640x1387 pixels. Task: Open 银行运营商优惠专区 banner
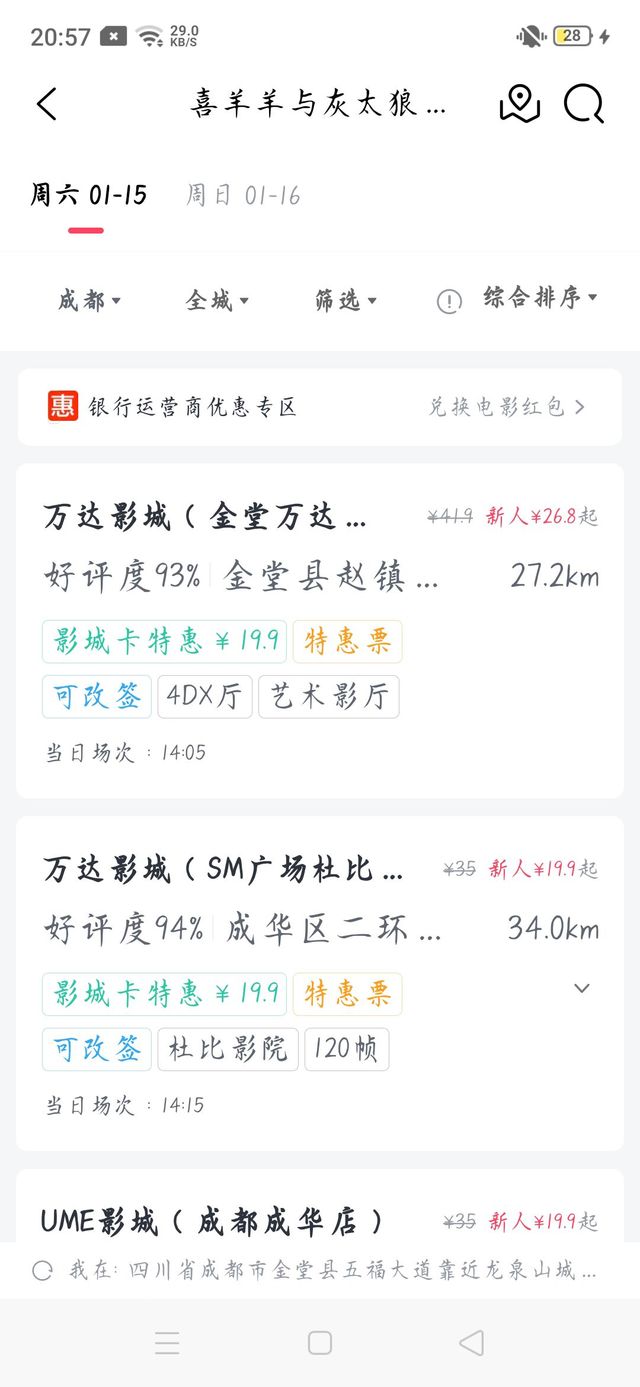[x=320, y=407]
